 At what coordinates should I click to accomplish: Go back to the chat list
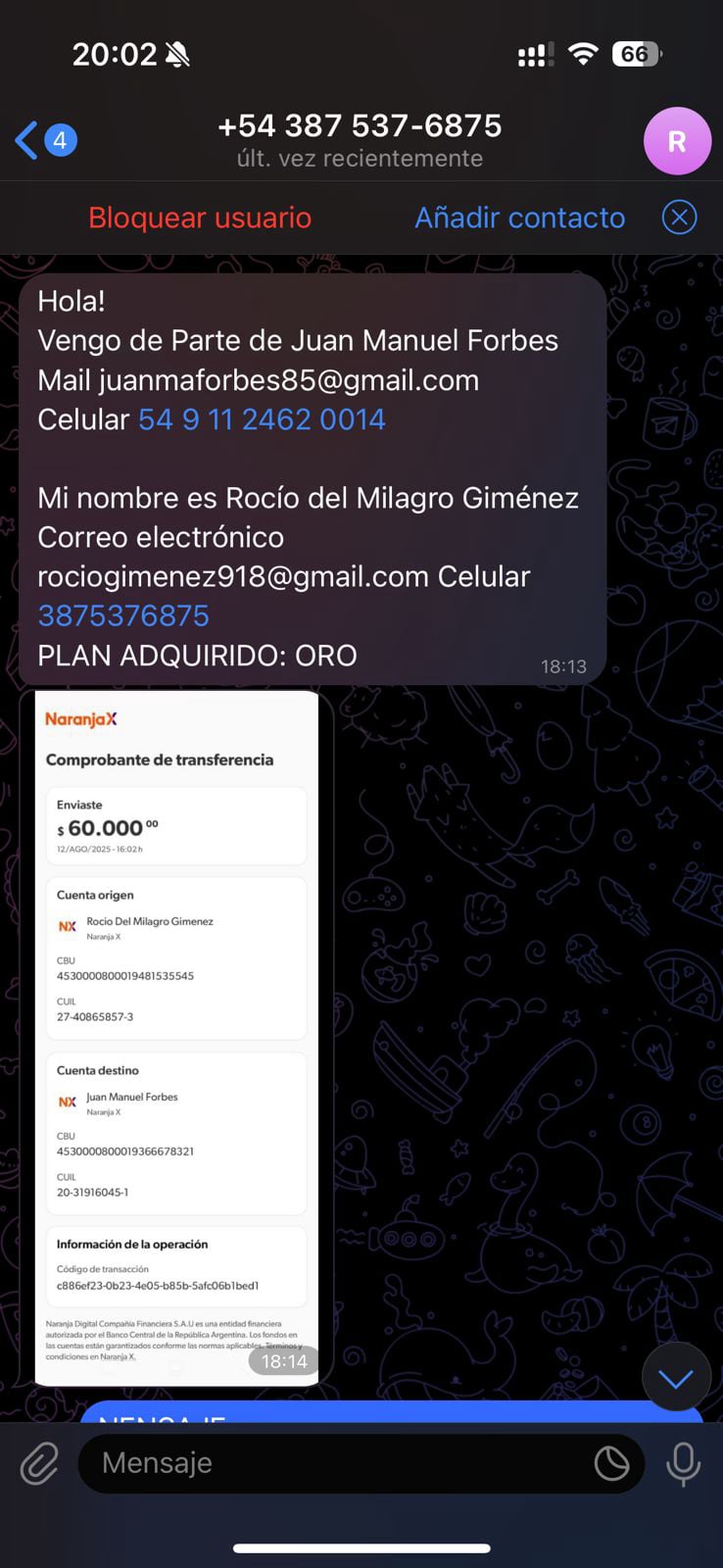[43, 141]
